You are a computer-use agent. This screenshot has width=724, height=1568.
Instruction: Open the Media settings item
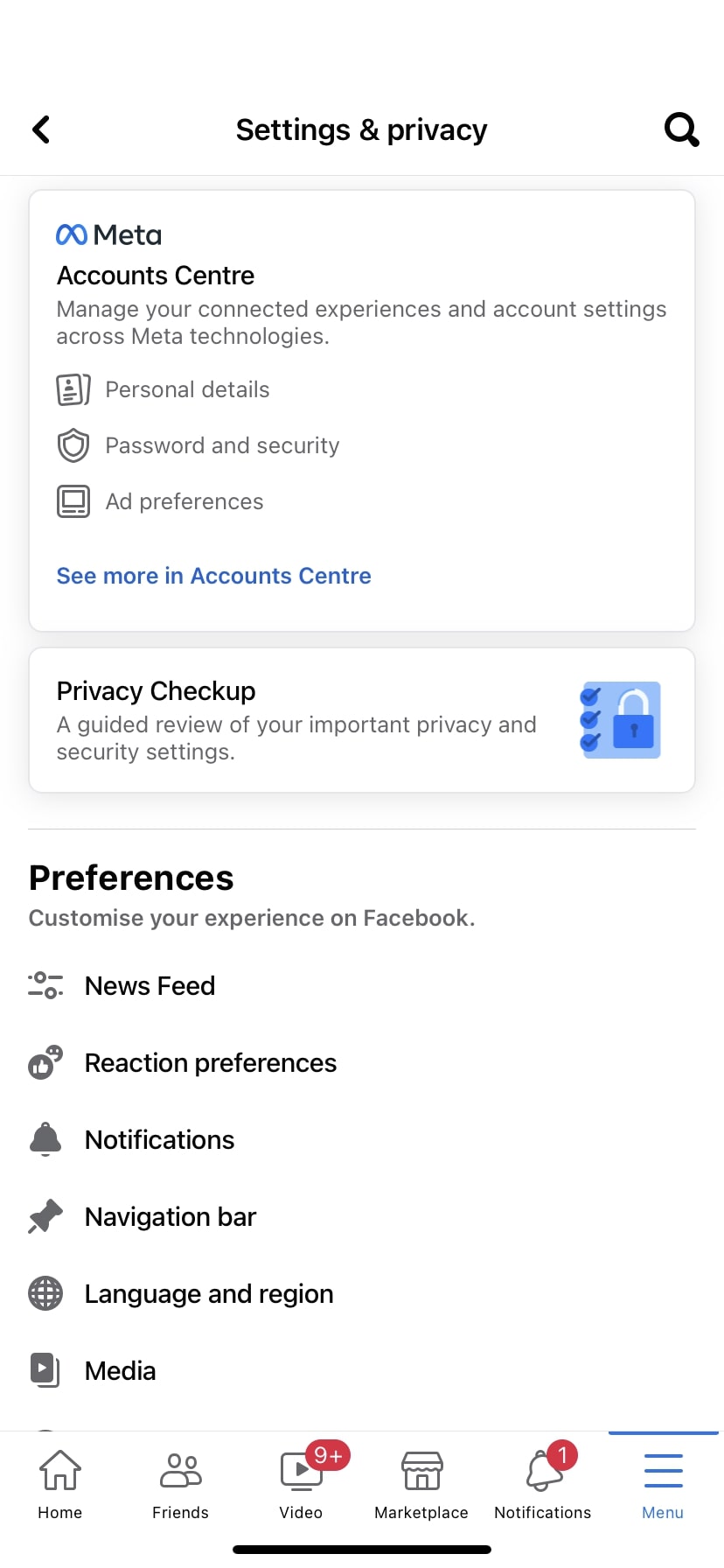[120, 1369]
